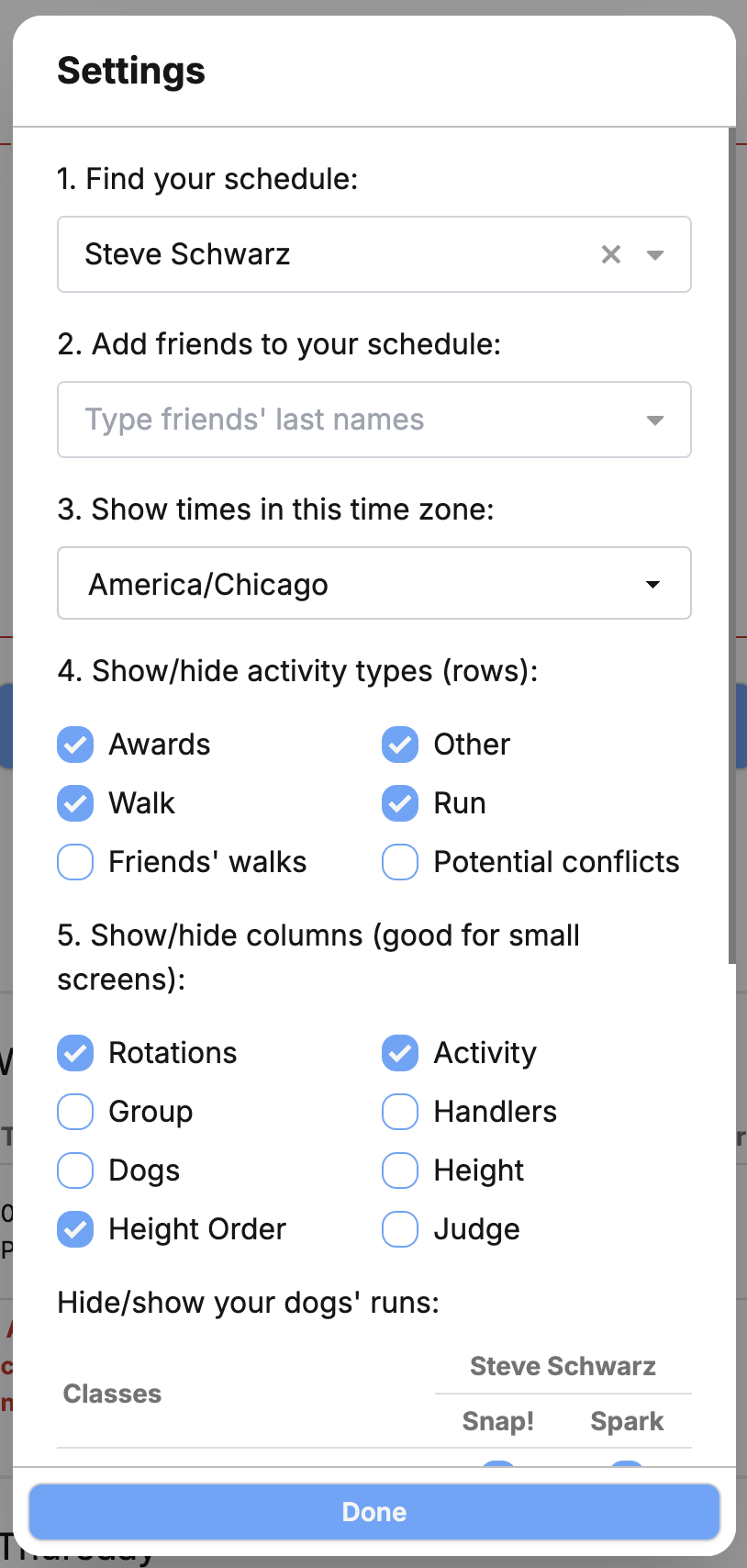The width and height of the screenshot is (747, 1568).
Task: Hide the Rotations column
Action: point(75,1053)
